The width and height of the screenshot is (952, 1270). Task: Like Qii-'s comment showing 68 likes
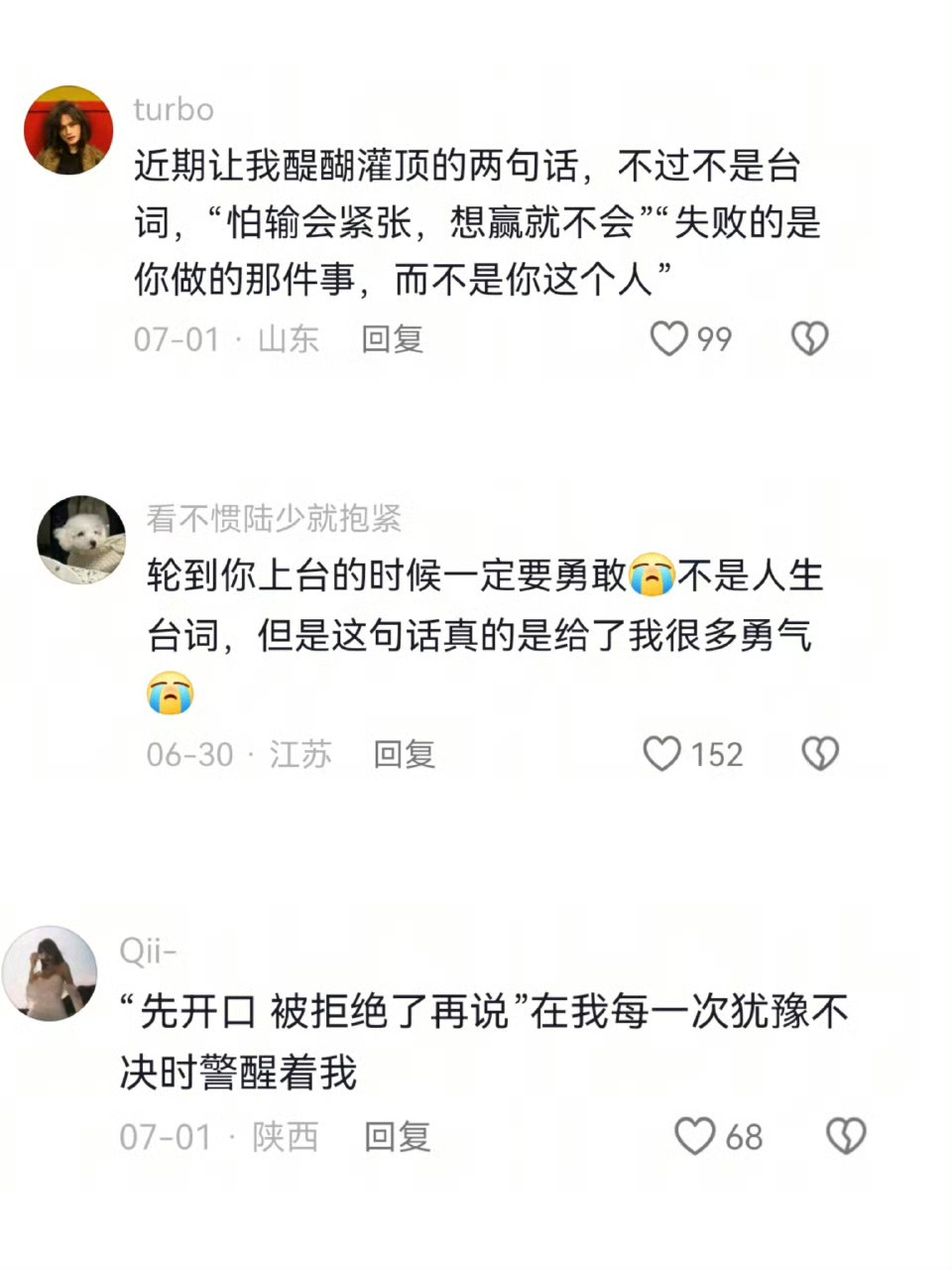click(694, 1136)
